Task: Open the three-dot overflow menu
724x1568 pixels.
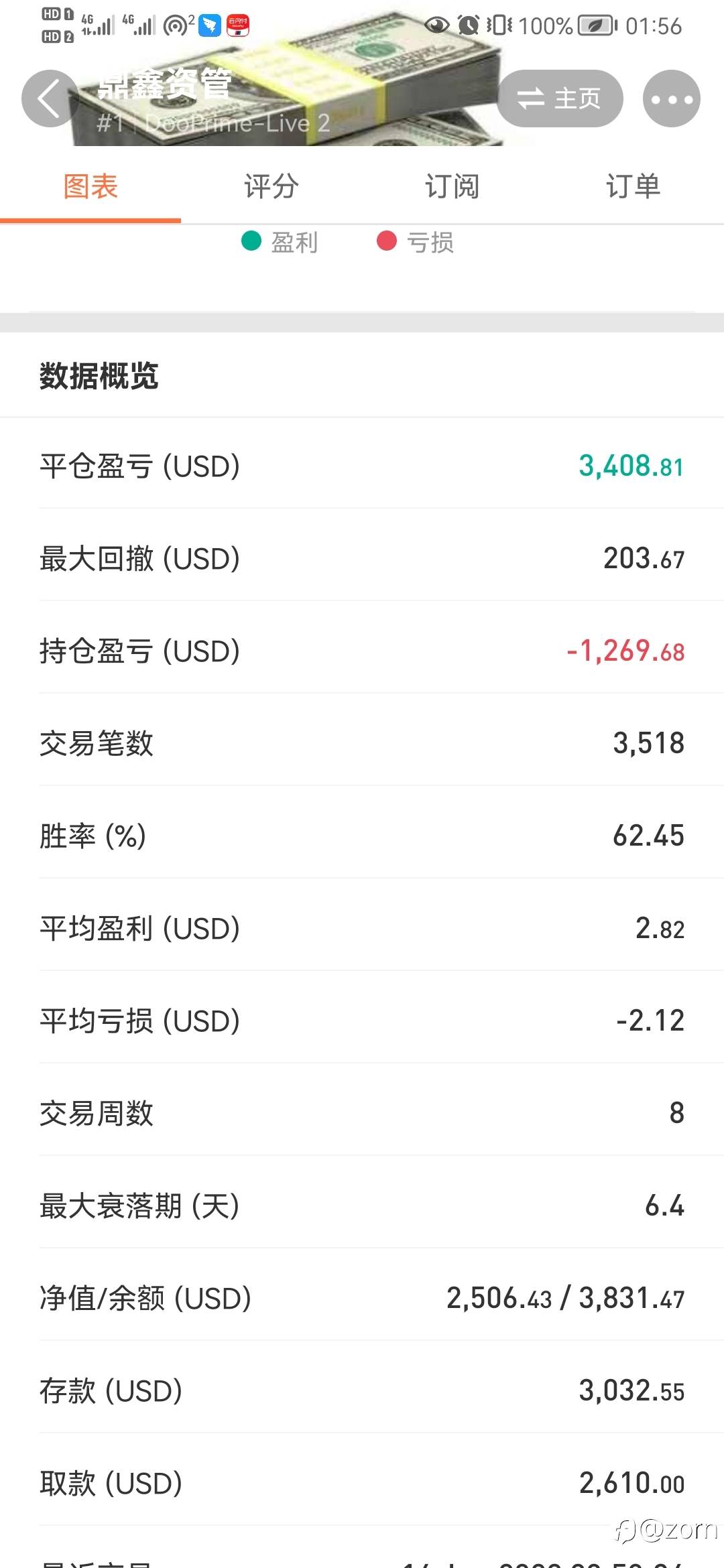Action: coord(672,99)
